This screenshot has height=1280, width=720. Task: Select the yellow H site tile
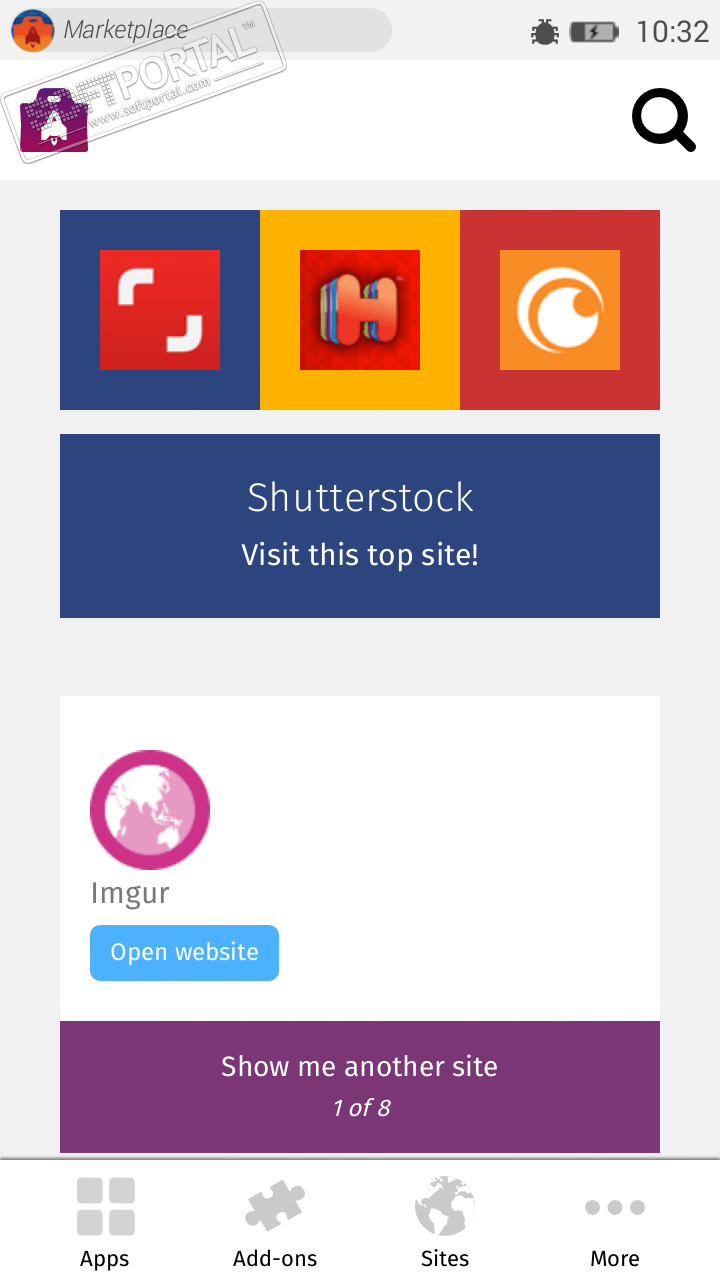[360, 310]
